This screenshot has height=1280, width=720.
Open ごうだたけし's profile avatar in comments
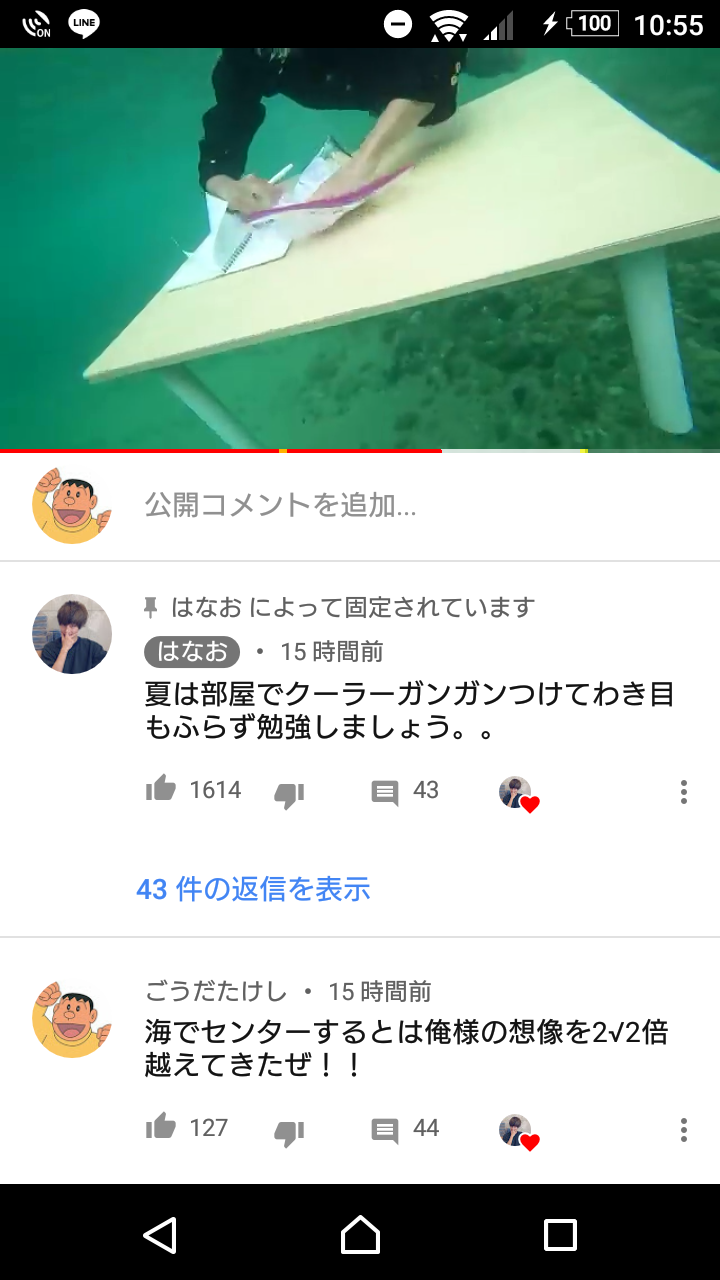click(x=72, y=1018)
